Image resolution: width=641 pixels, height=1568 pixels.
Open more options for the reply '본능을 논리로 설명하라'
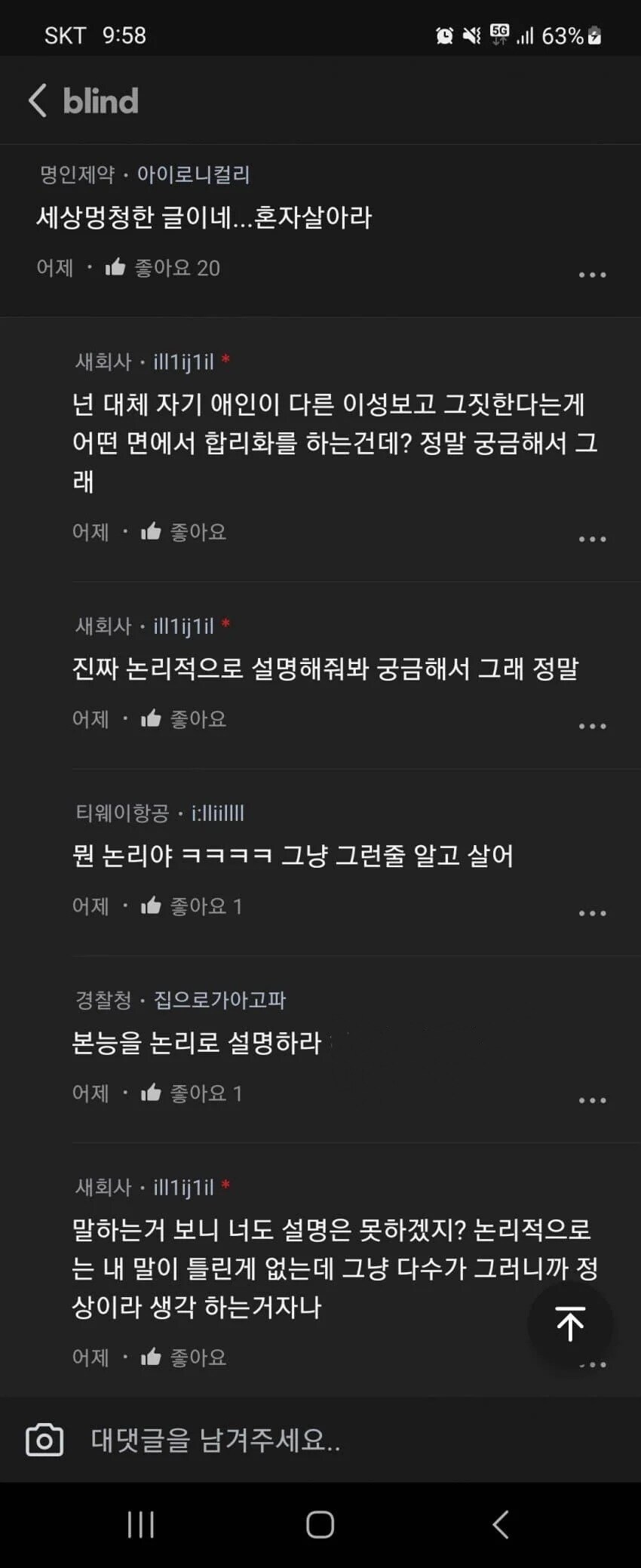click(x=592, y=1100)
